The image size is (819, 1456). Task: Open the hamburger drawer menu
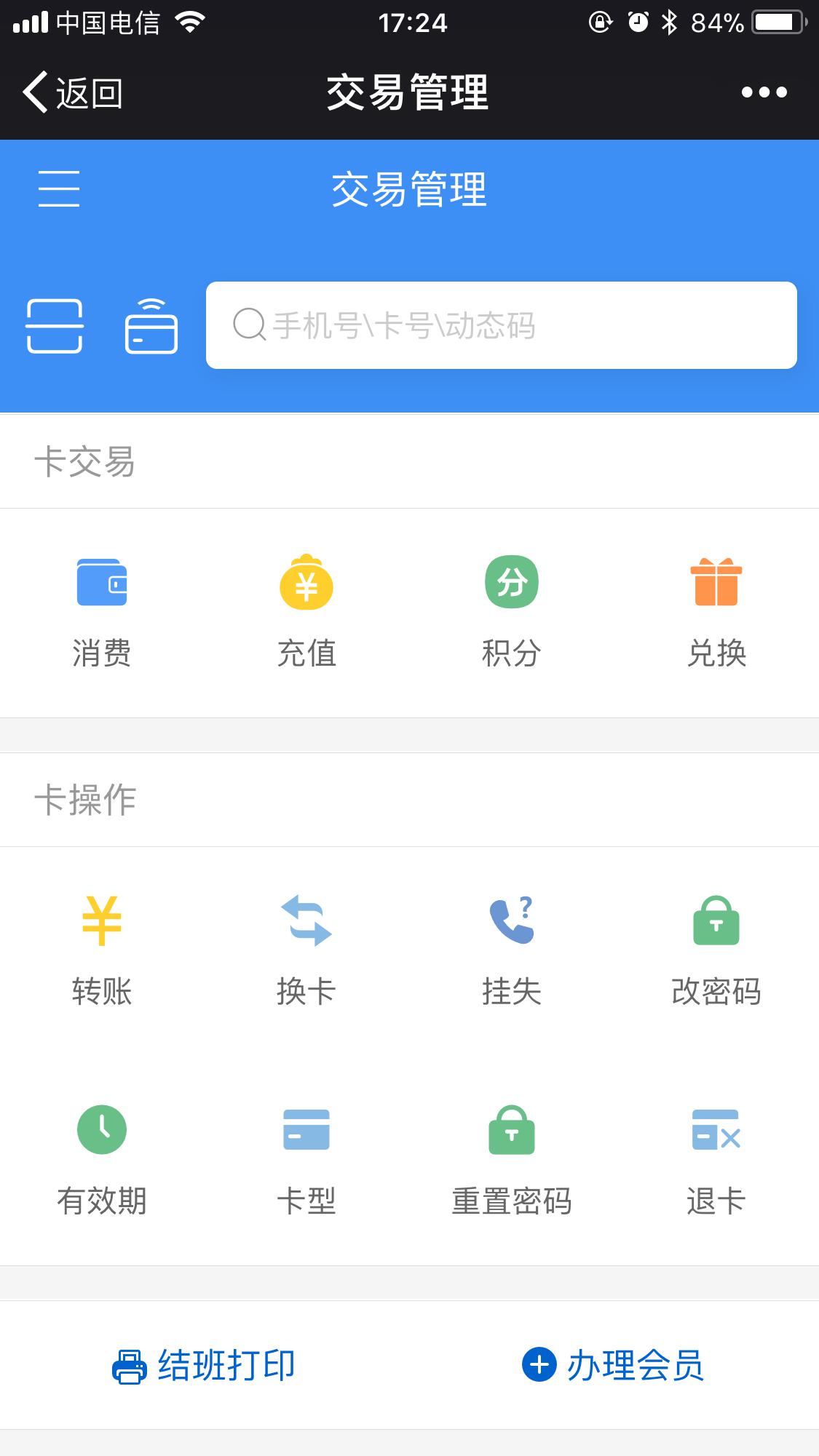tap(59, 189)
